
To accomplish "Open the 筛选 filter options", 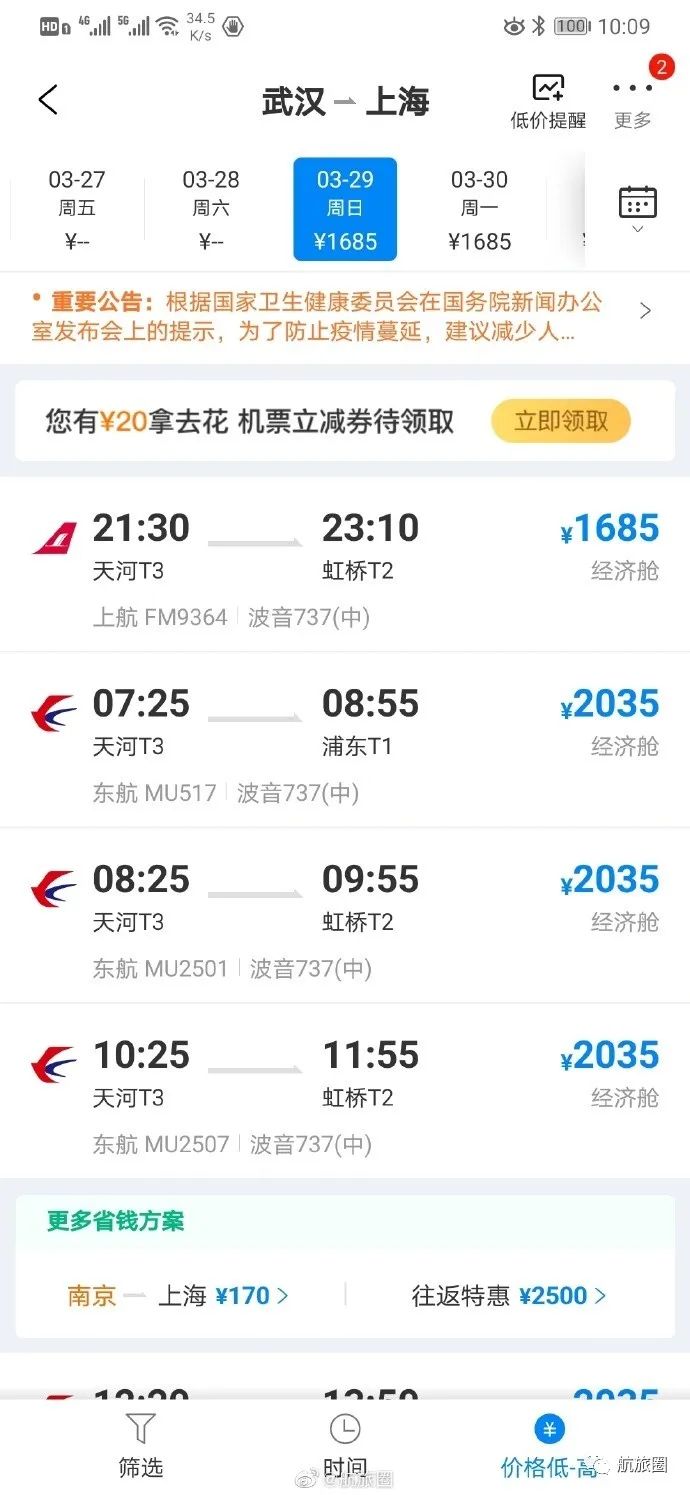I will coord(141,1446).
